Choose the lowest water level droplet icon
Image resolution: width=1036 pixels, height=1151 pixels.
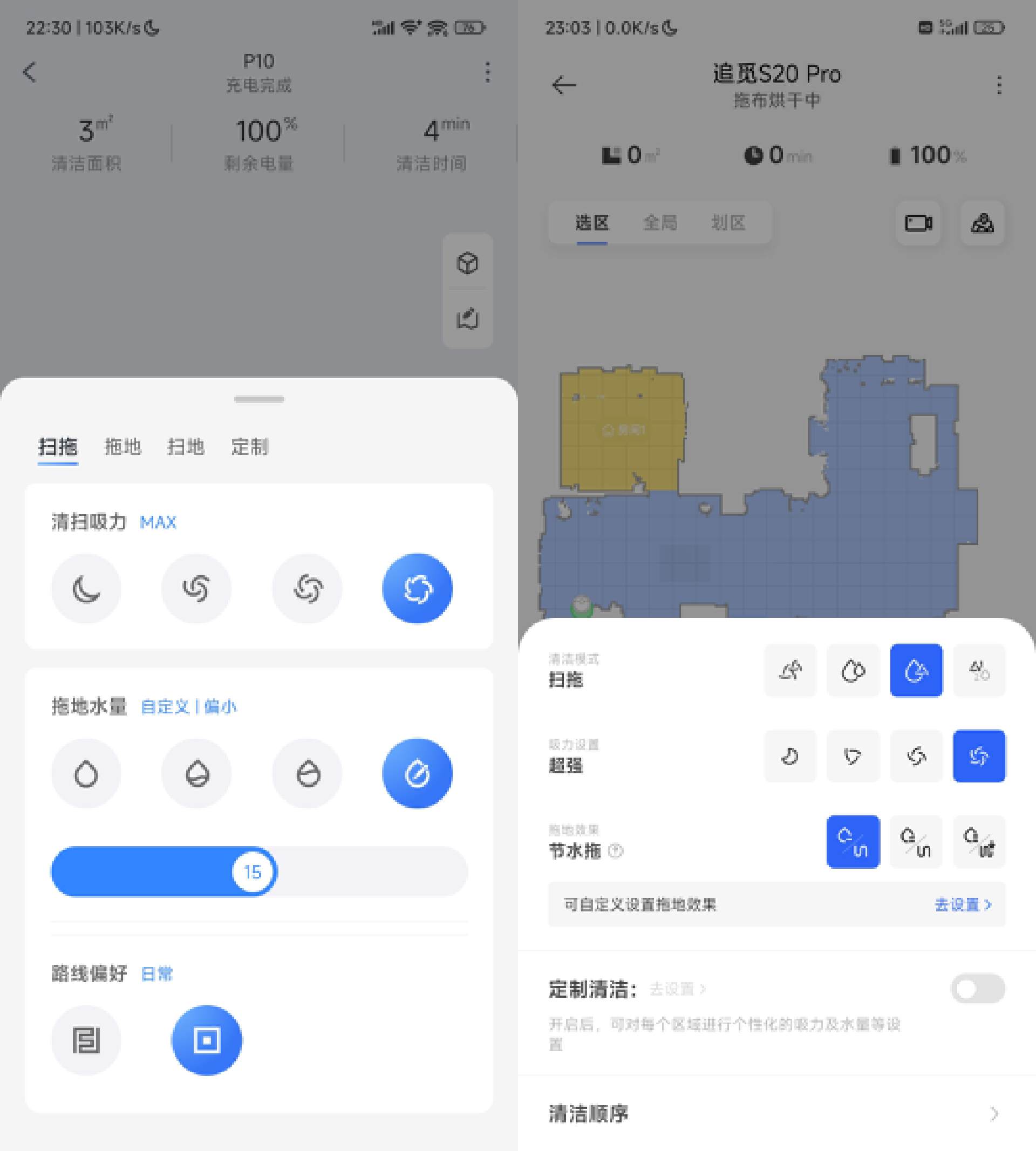tap(86, 773)
